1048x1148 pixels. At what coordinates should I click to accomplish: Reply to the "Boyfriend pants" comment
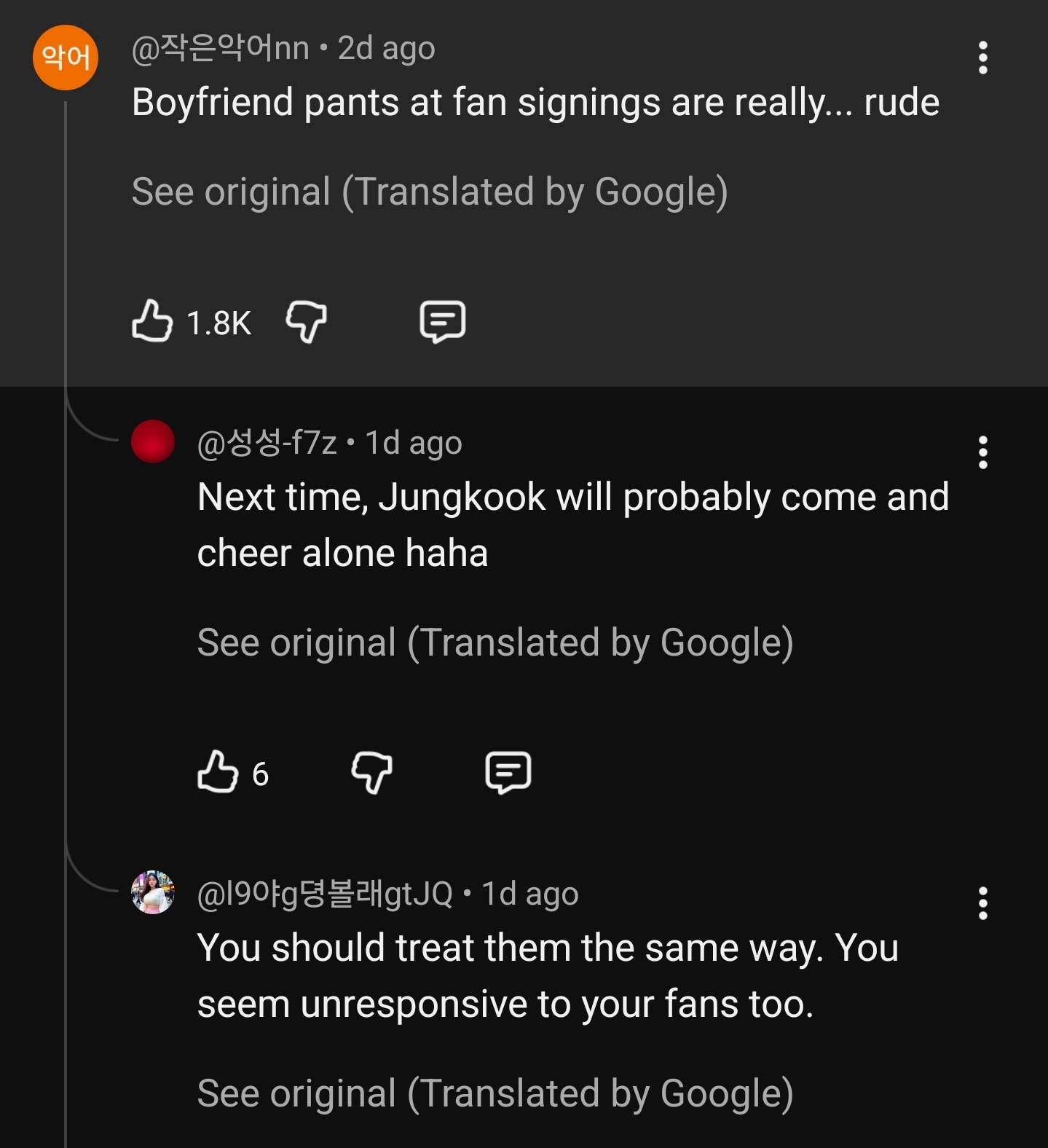click(442, 321)
